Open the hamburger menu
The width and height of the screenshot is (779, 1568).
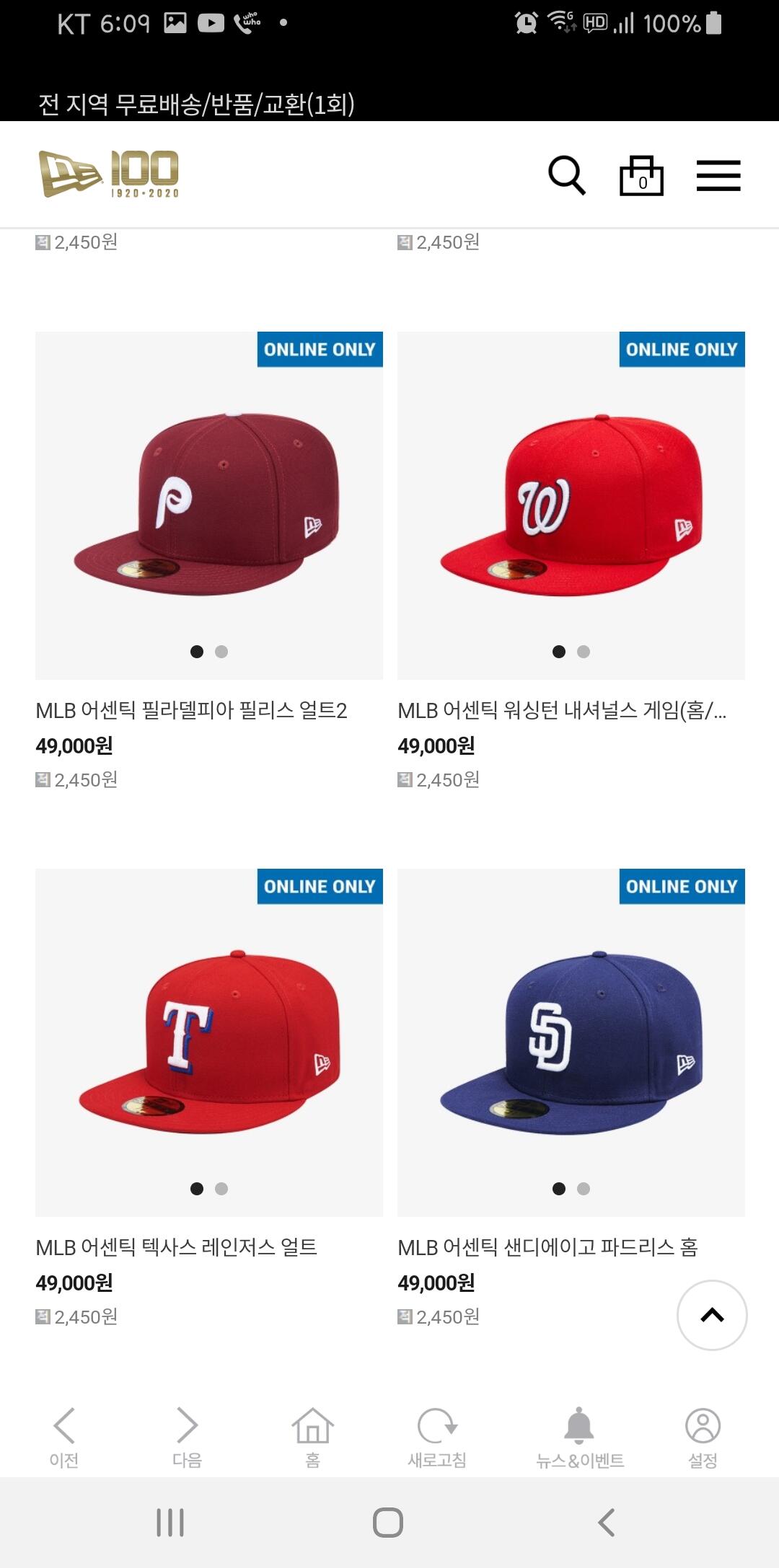(x=718, y=175)
